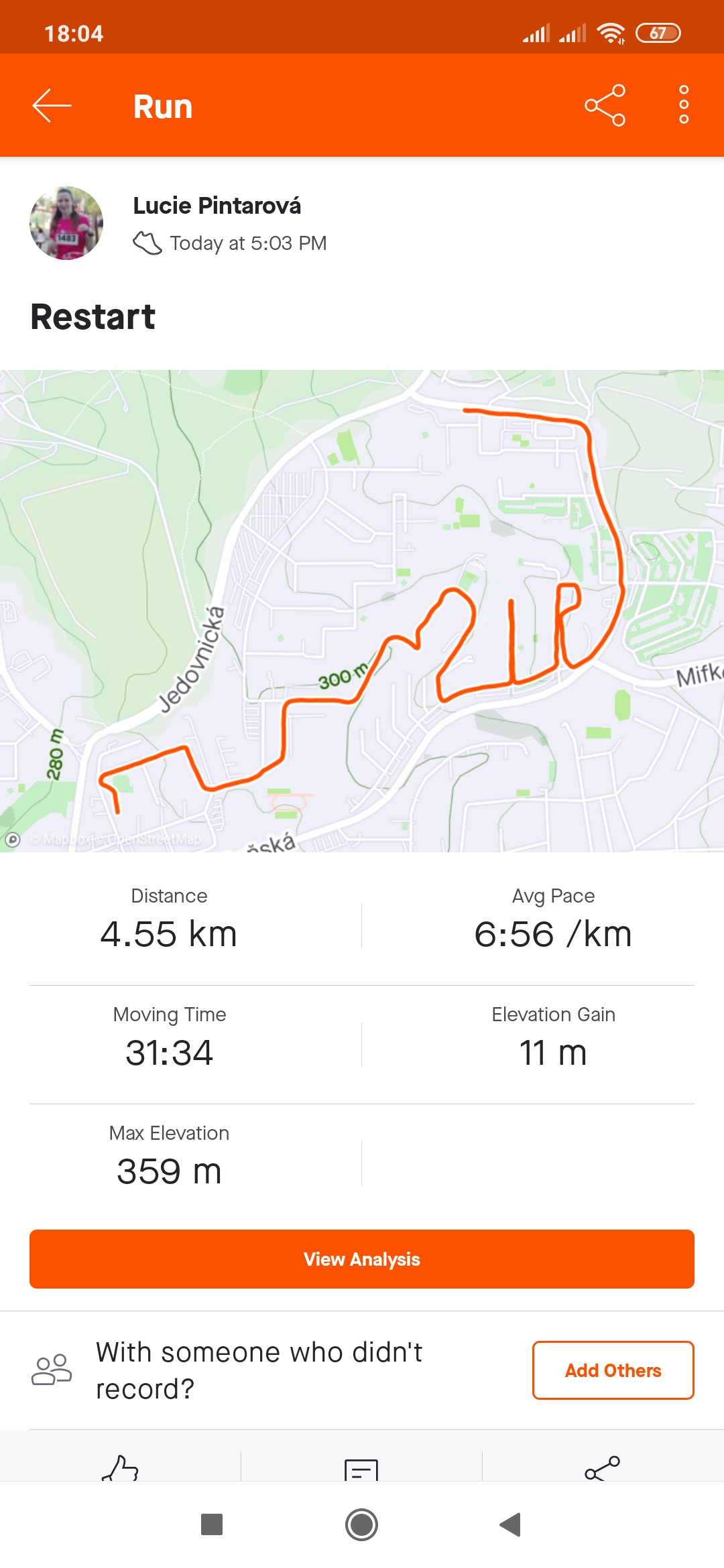This screenshot has height=1568, width=724.
Task: Share this run from the app bar
Action: 605,106
